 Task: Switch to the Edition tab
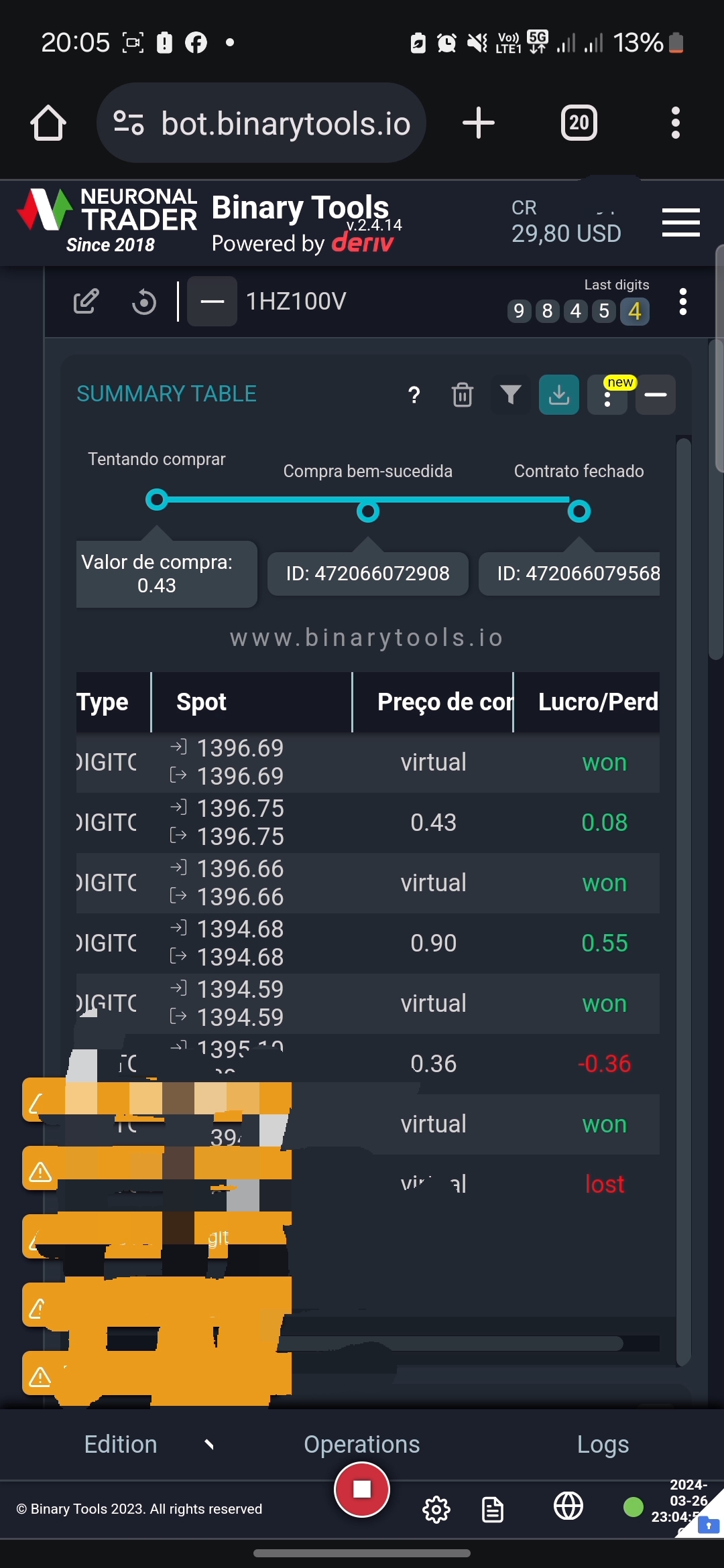pos(120,1444)
